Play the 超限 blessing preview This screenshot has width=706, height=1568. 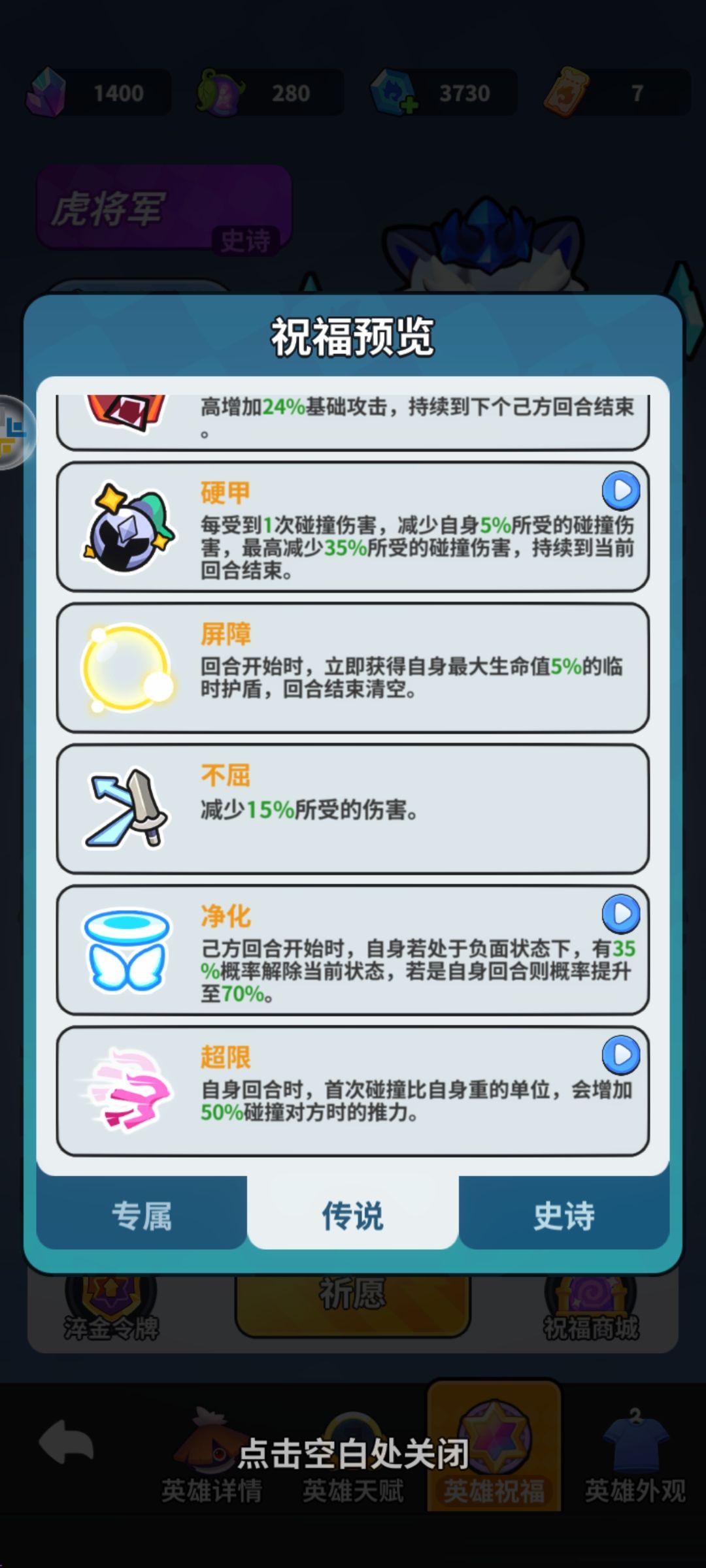pos(621,1055)
